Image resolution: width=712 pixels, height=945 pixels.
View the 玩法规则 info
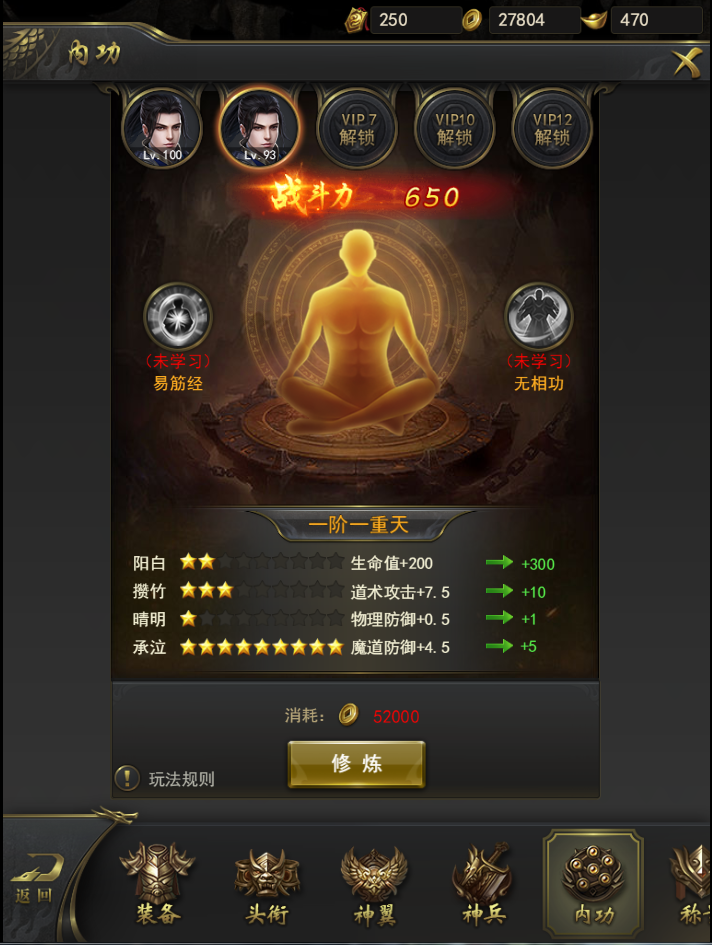(x=168, y=778)
